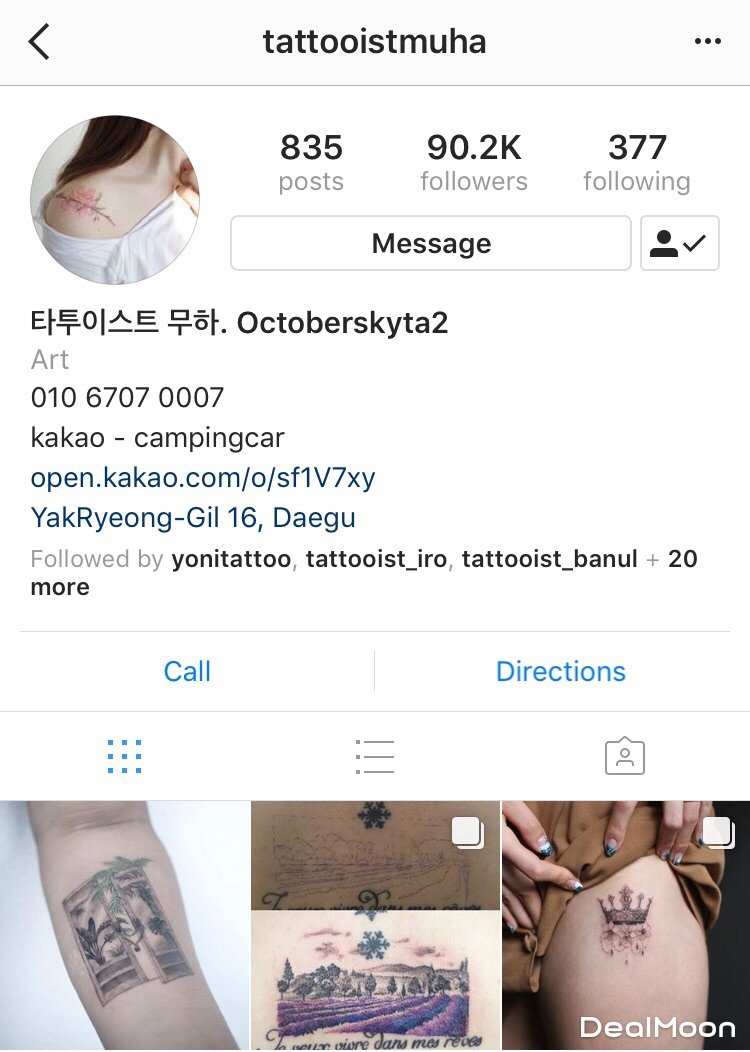The image size is (750, 1052).
Task: Switch to the tagged photos tab
Action: pos(625,757)
